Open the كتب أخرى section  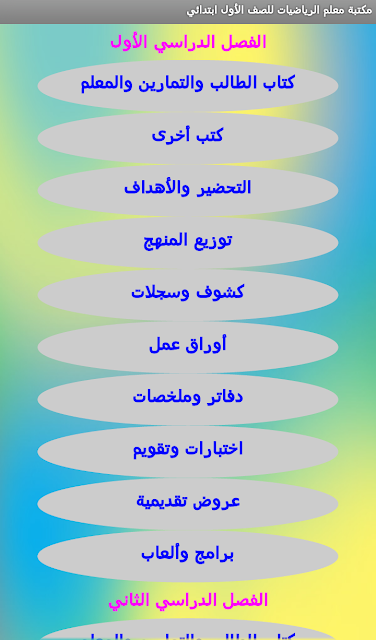click(188, 138)
